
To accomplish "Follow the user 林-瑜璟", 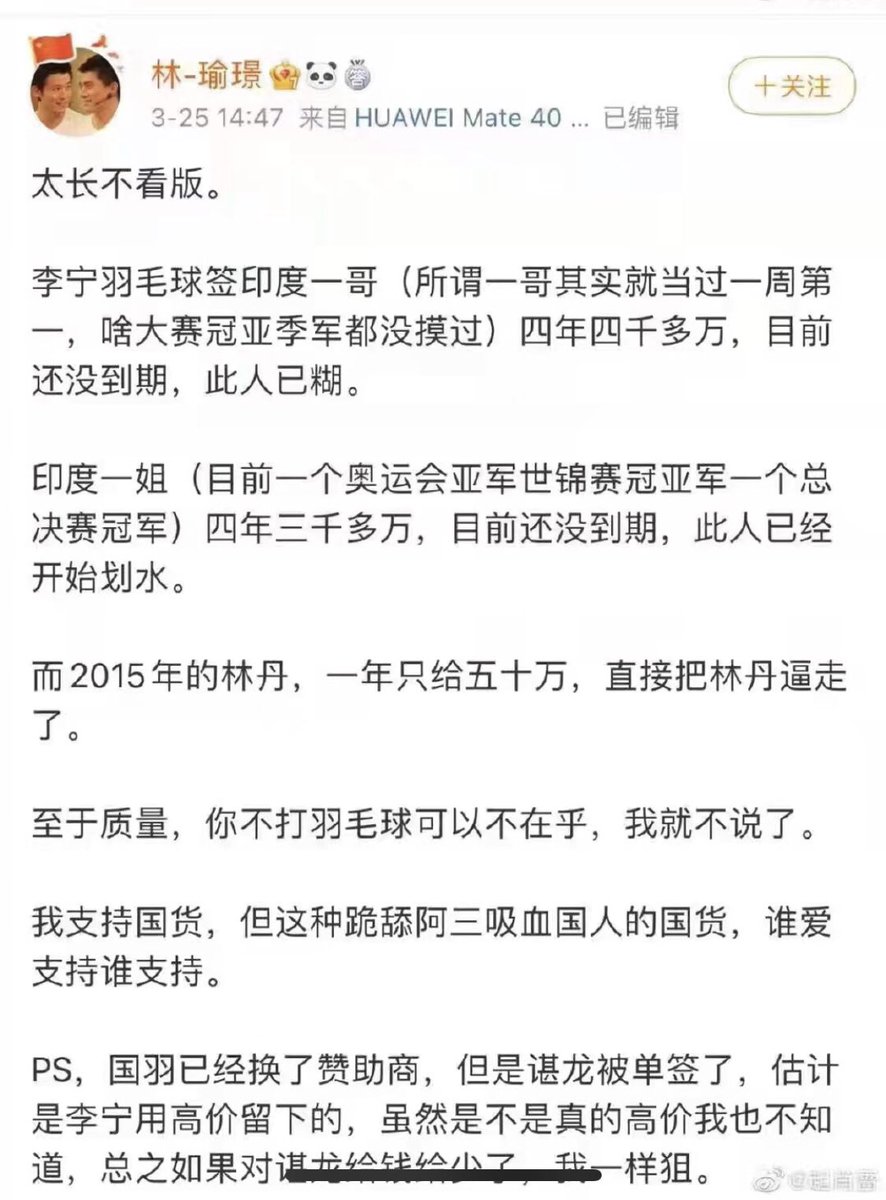I will pyautogui.click(x=792, y=86).
